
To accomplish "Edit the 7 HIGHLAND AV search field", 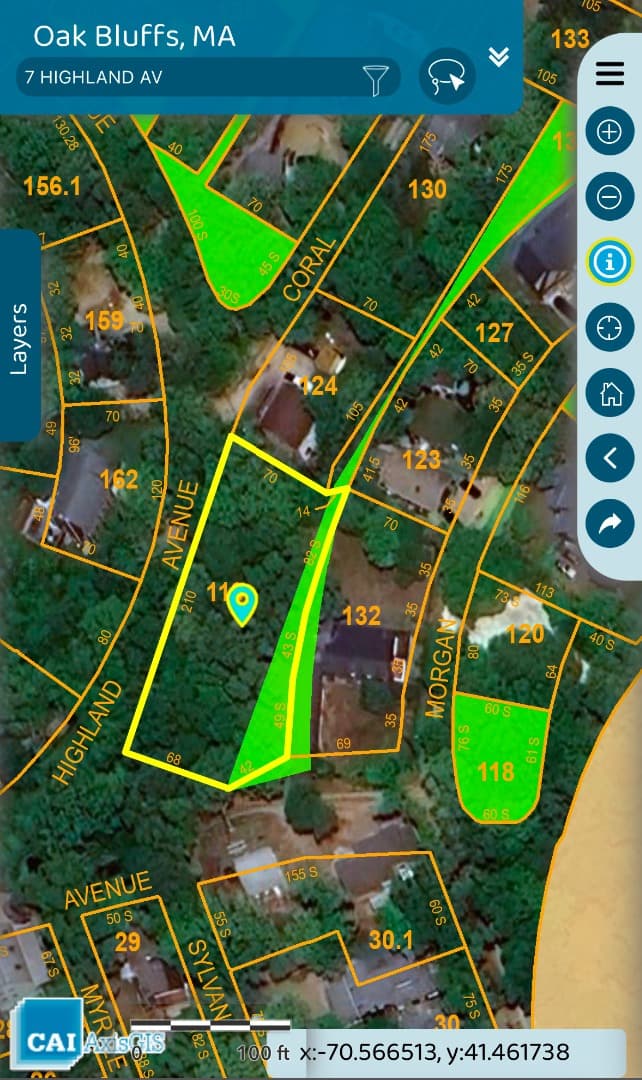I will pyautogui.click(x=185, y=77).
